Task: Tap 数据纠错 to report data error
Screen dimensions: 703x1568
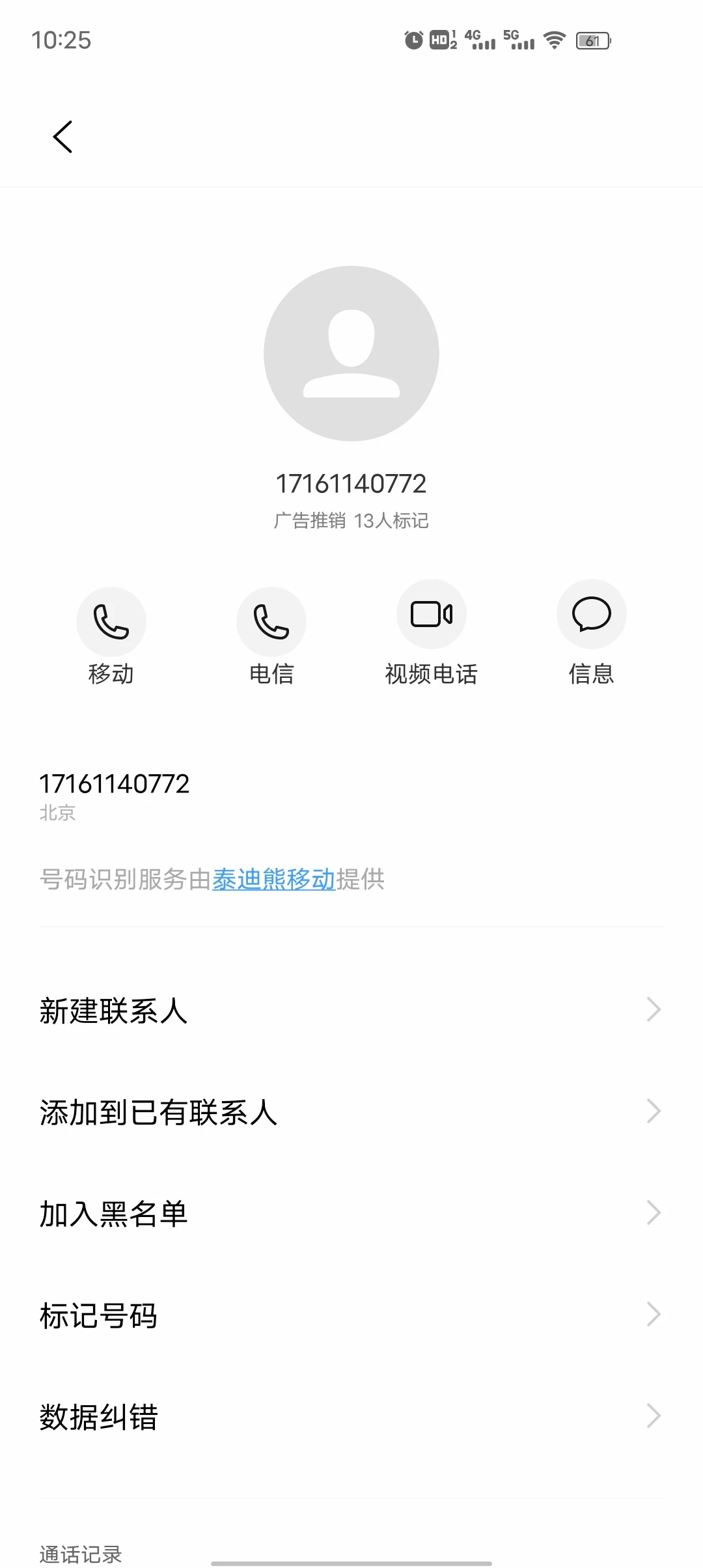Action: pyautogui.click(x=98, y=1416)
